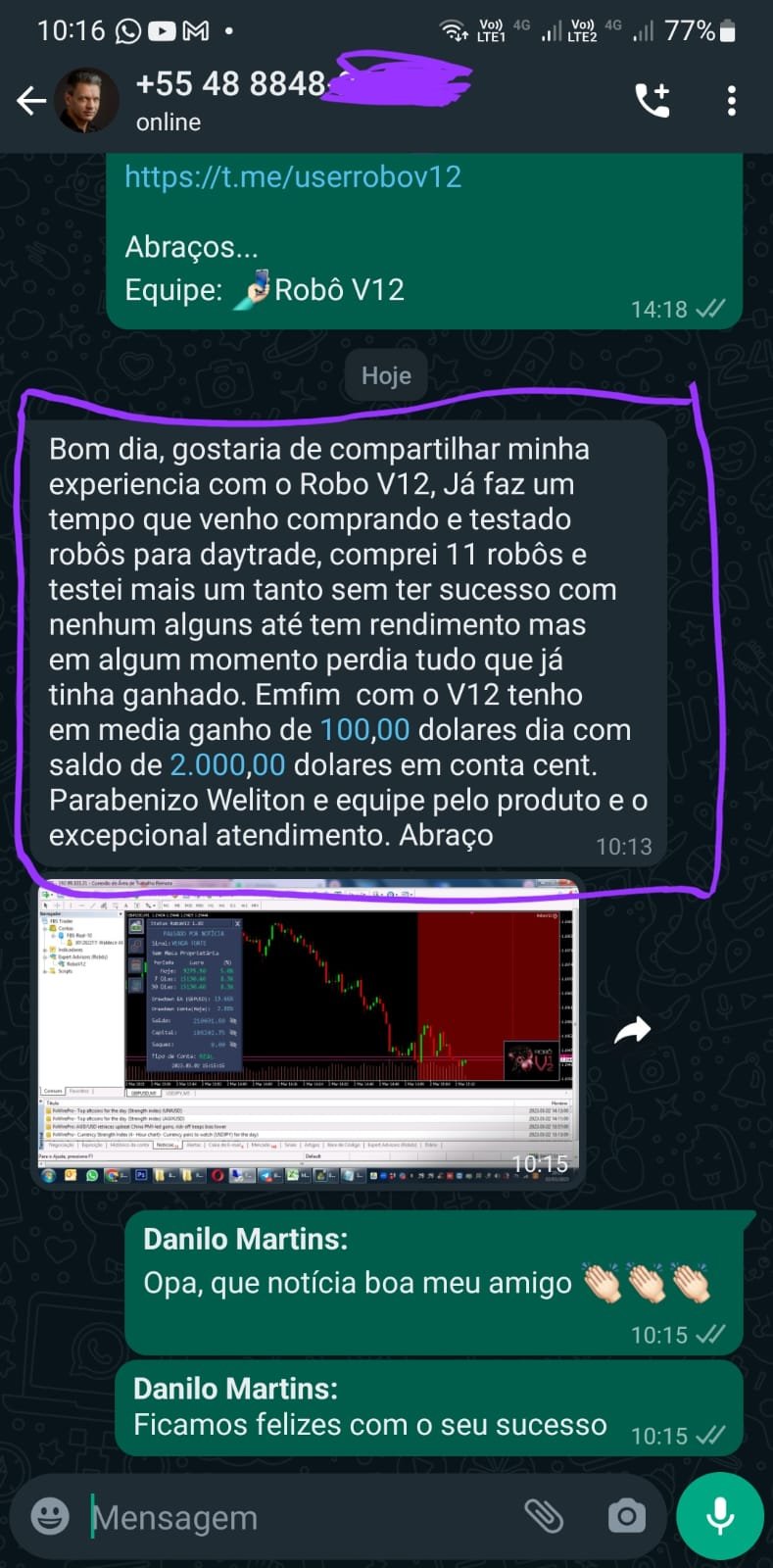Start a call with this contact
The width and height of the screenshot is (773, 1568).
652,101
